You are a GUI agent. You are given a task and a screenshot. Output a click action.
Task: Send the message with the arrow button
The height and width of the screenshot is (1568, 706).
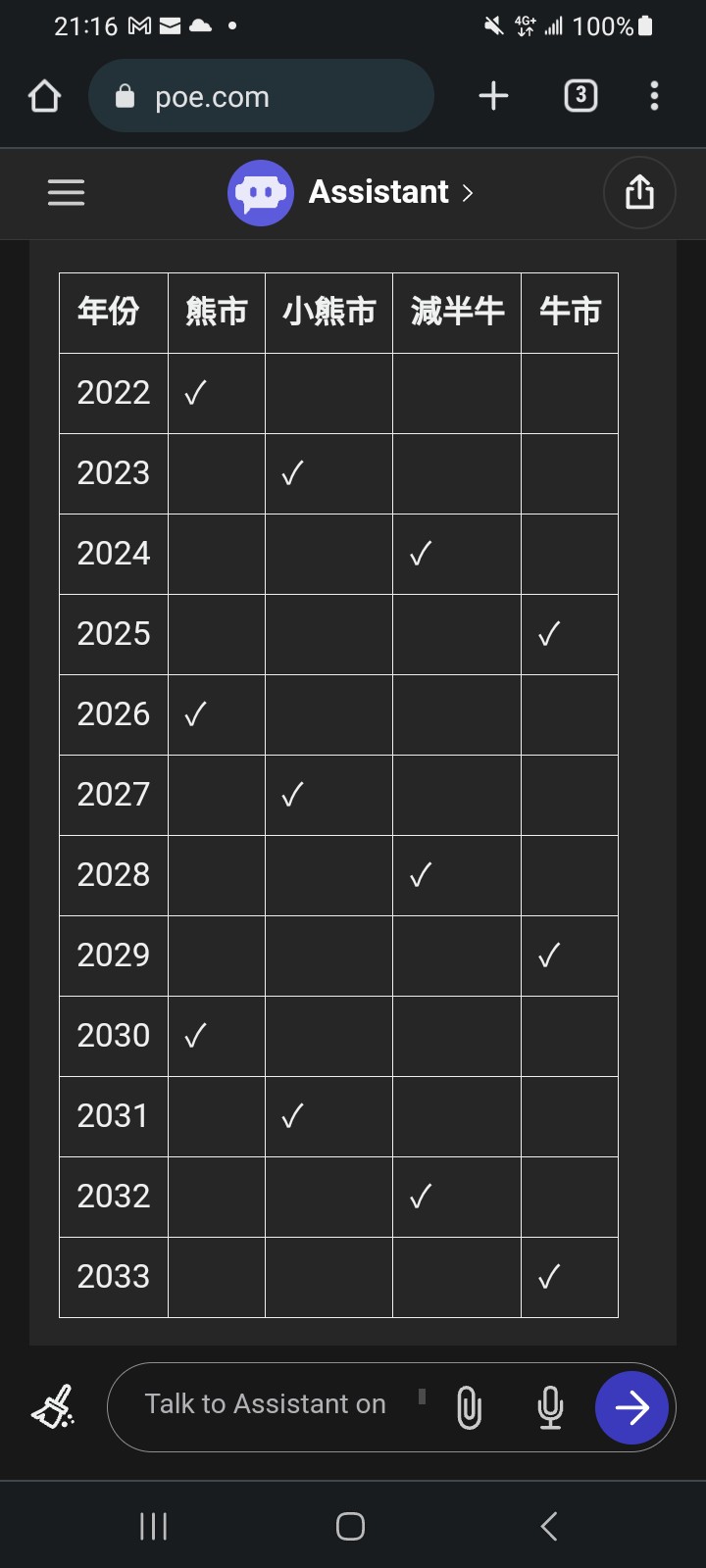click(631, 1408)
